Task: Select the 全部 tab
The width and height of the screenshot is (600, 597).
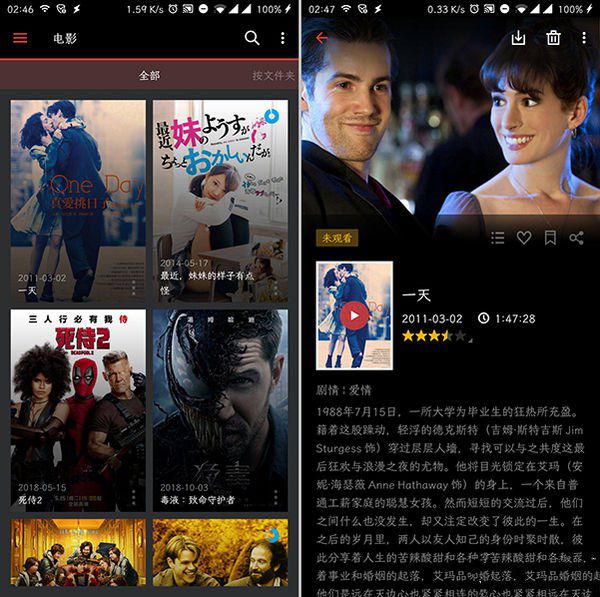Action: point(149,76)
